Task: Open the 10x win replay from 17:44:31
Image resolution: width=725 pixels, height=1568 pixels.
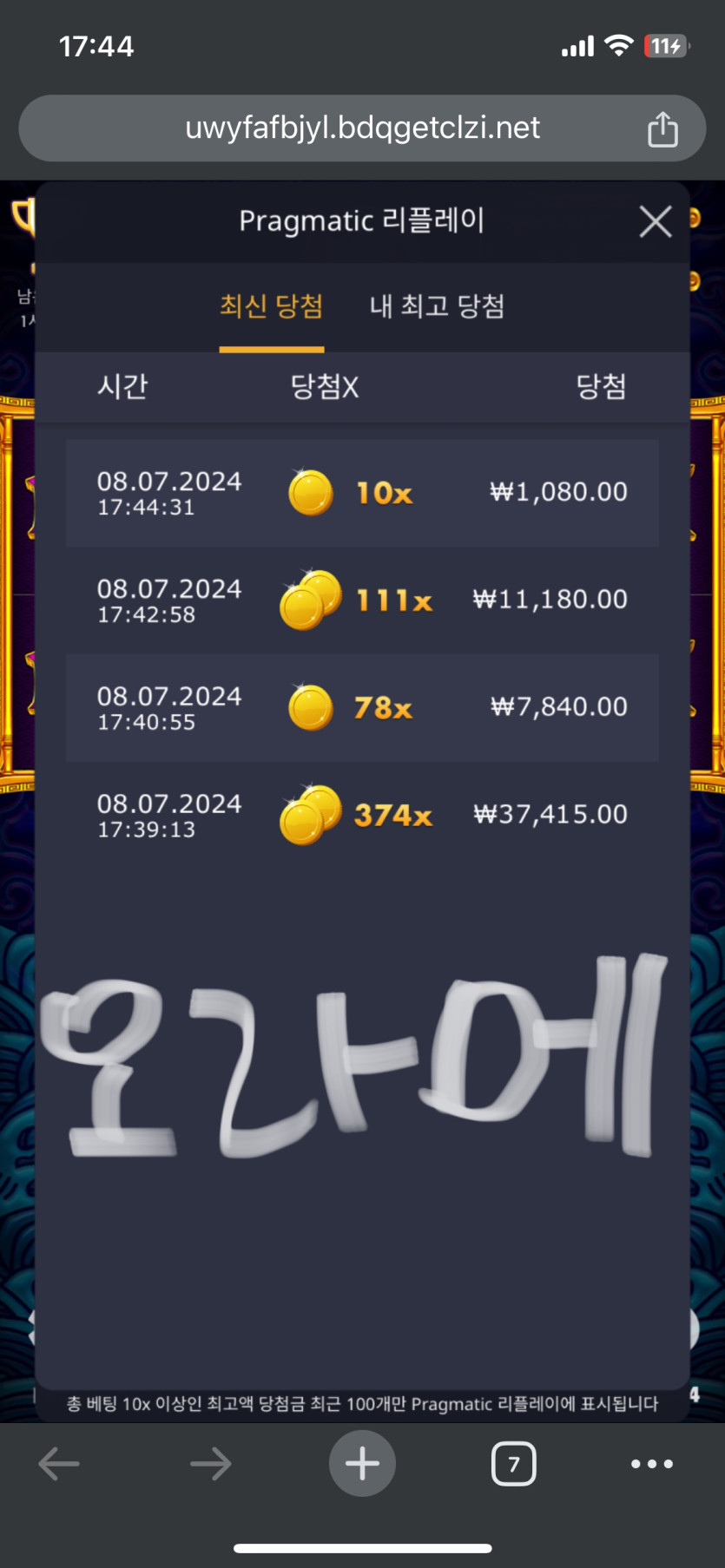Action: click(x=362, y=493)
